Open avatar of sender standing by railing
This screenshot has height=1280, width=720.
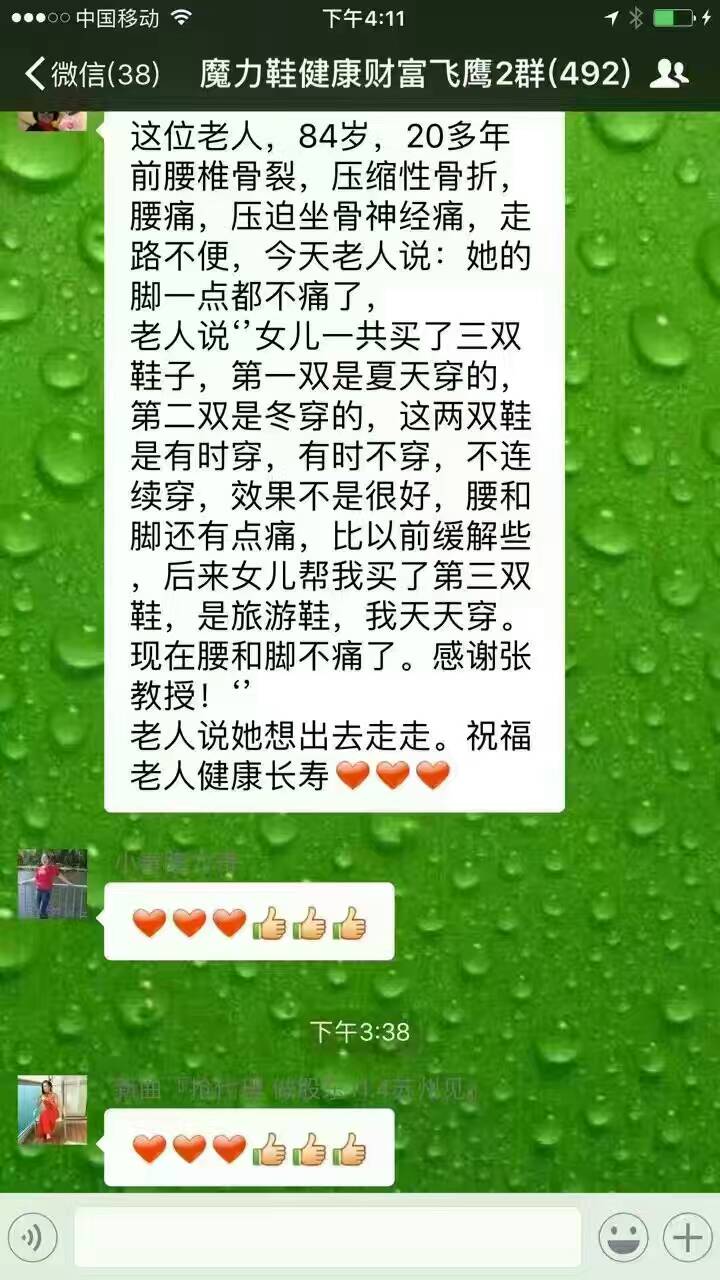tap(52, 884)
